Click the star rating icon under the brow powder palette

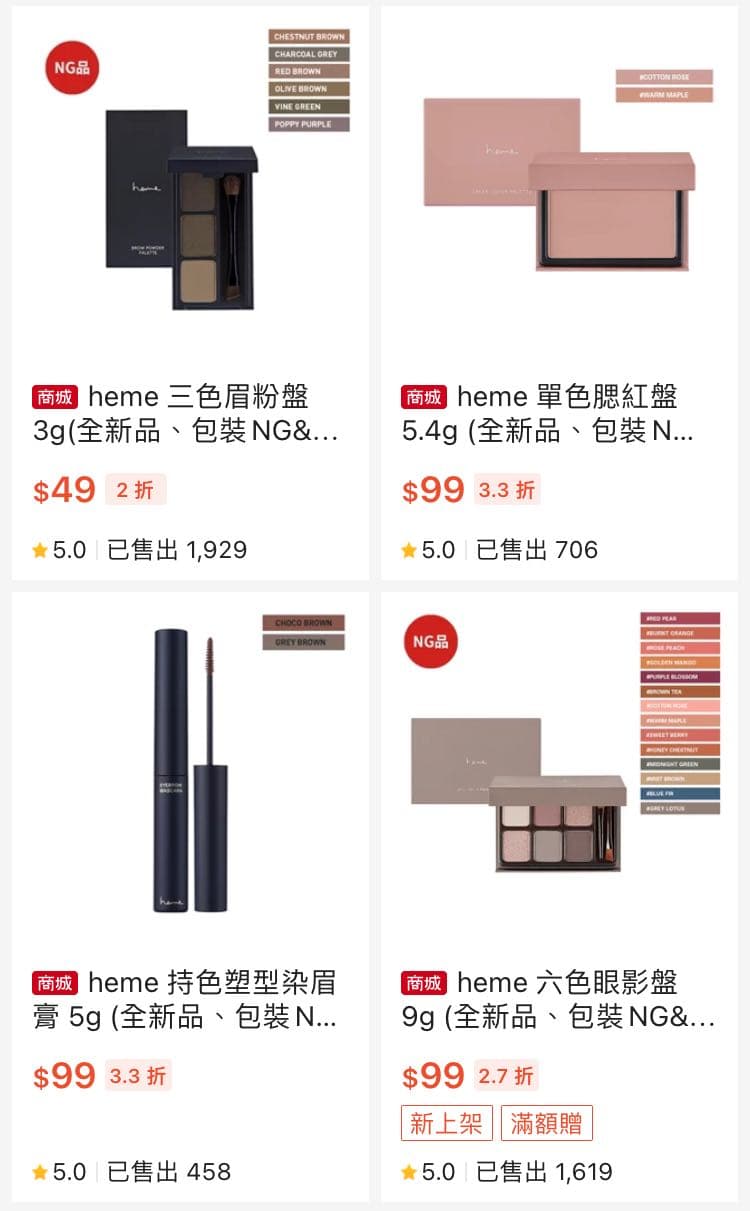pos(40,549)
